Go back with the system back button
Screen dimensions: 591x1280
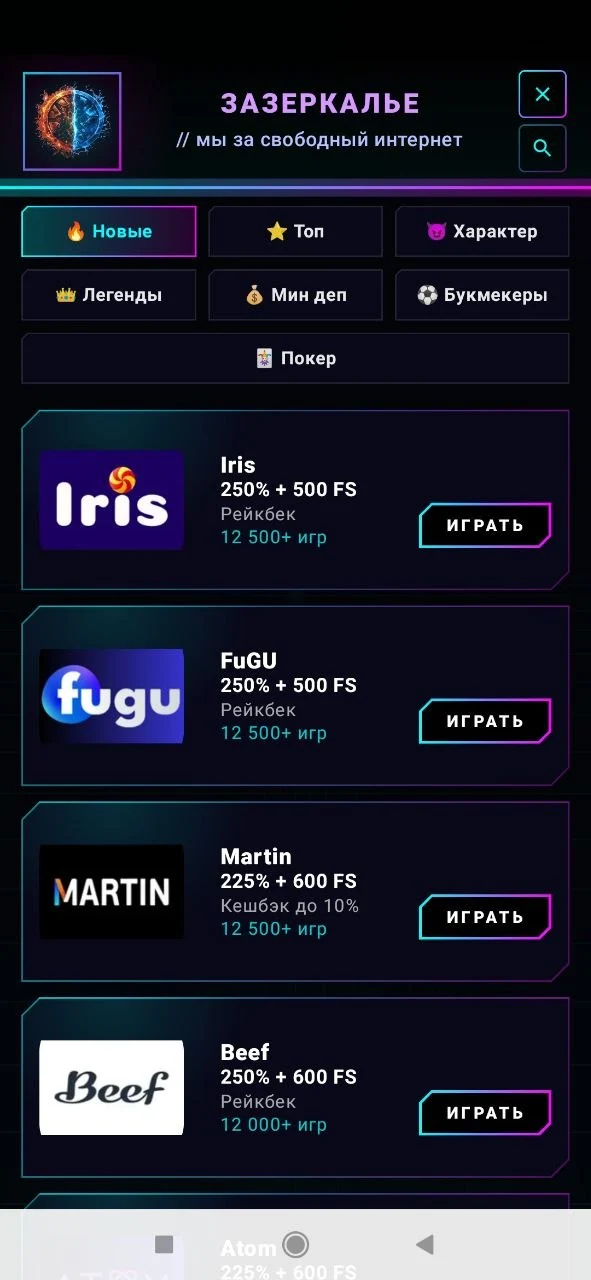pyautogui.click(x=425, y=1244)
